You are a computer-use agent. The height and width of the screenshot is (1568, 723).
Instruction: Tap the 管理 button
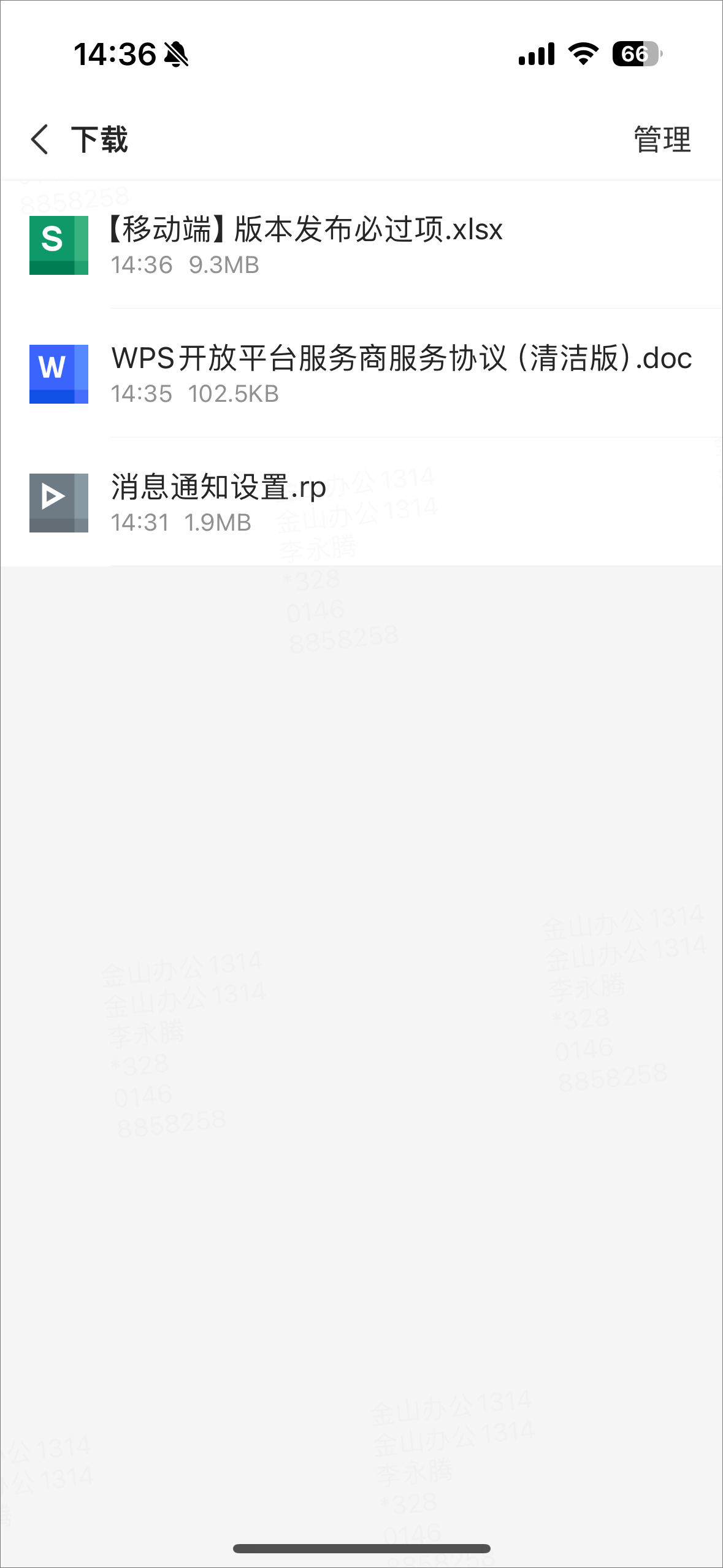coord(662,139)
